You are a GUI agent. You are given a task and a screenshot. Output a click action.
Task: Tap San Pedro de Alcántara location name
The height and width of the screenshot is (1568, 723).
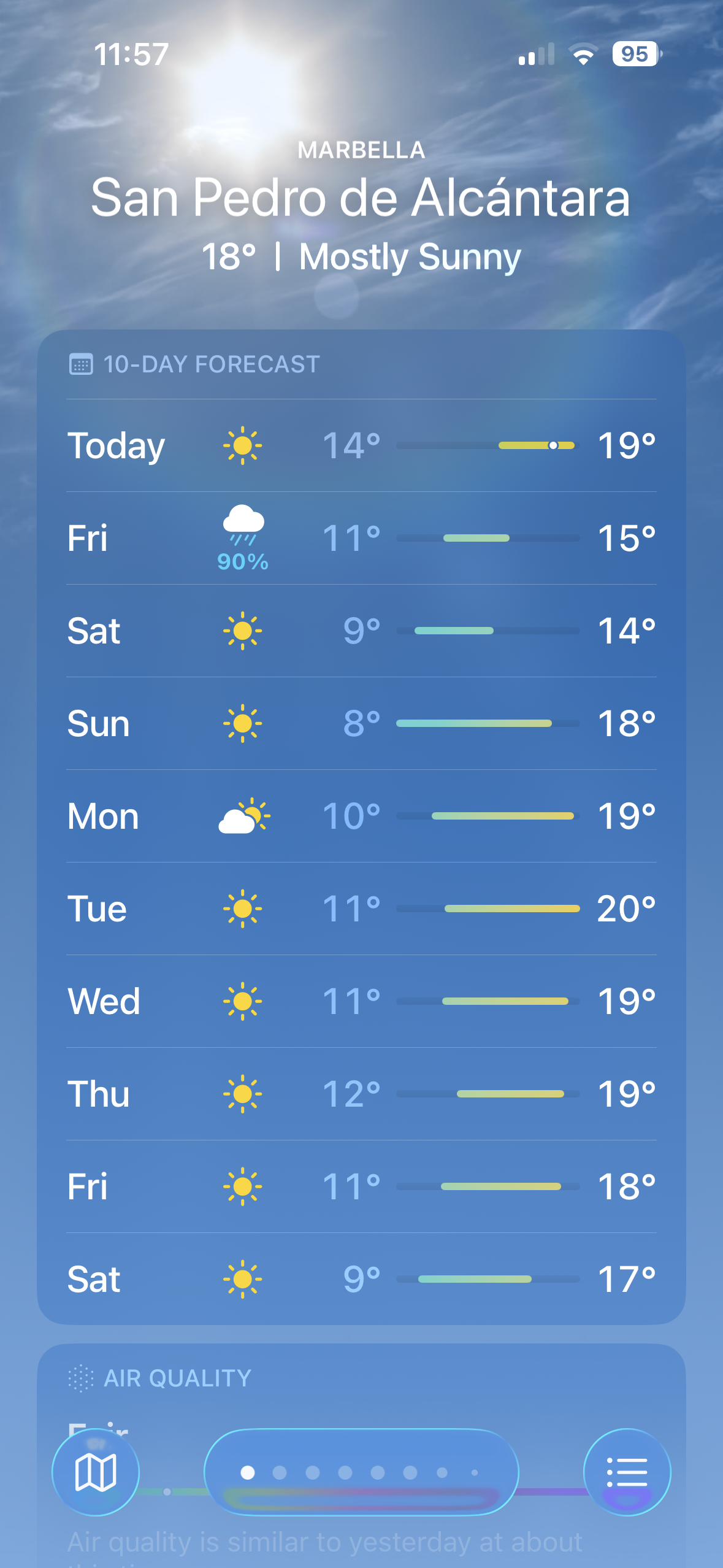click(x=361, y=198)
